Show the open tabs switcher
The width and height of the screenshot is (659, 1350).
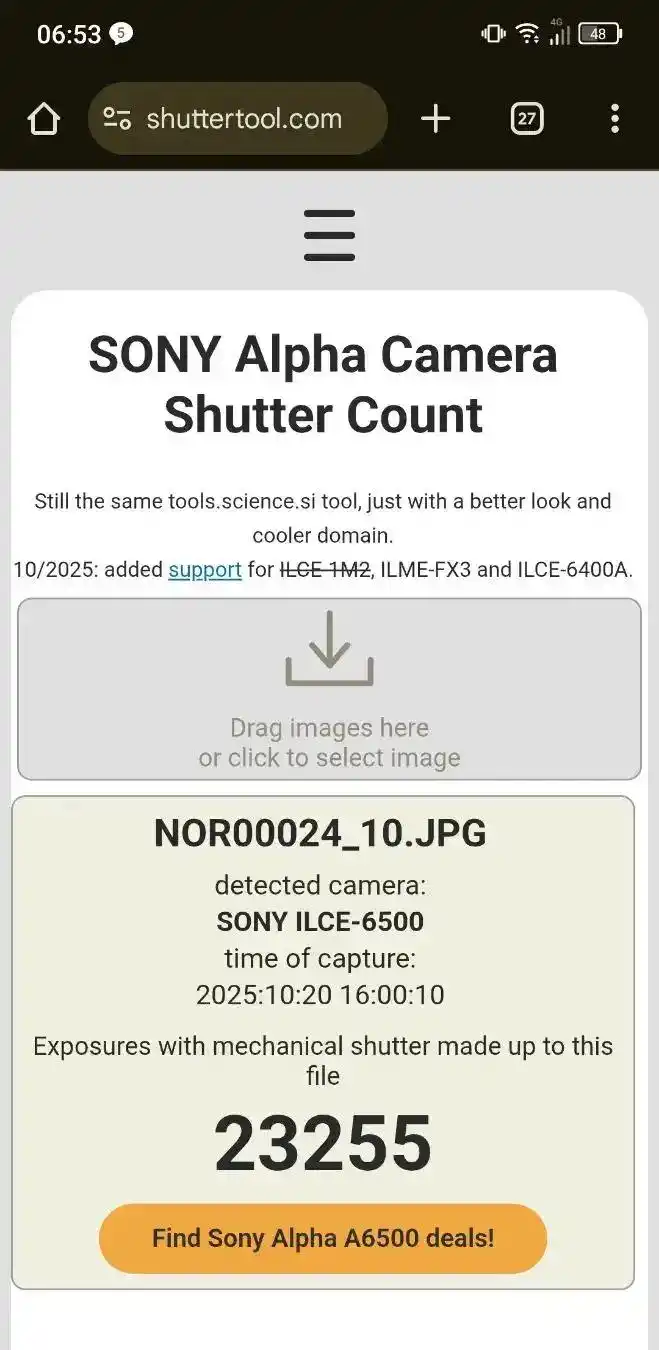tap(527, 120)
